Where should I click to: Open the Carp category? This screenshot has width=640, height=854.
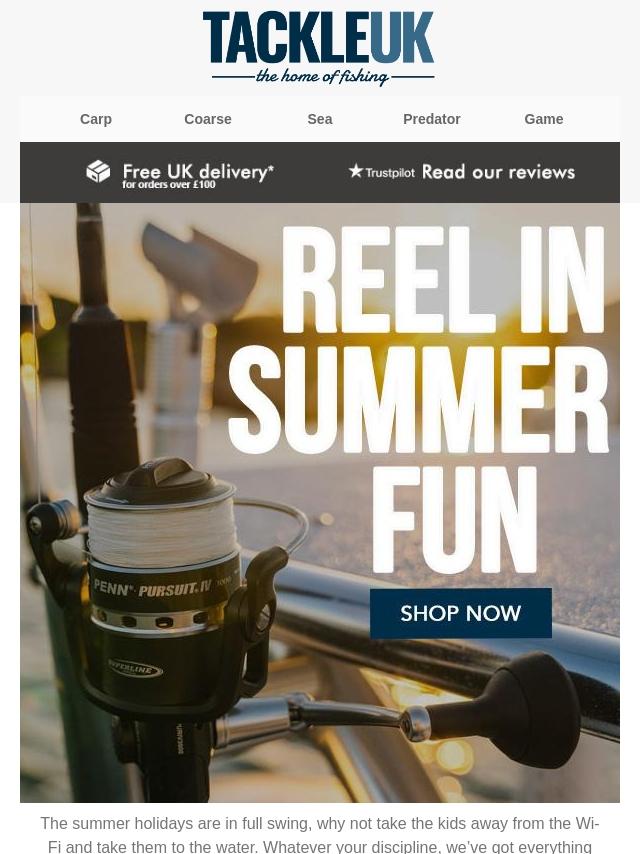point(96,119)
